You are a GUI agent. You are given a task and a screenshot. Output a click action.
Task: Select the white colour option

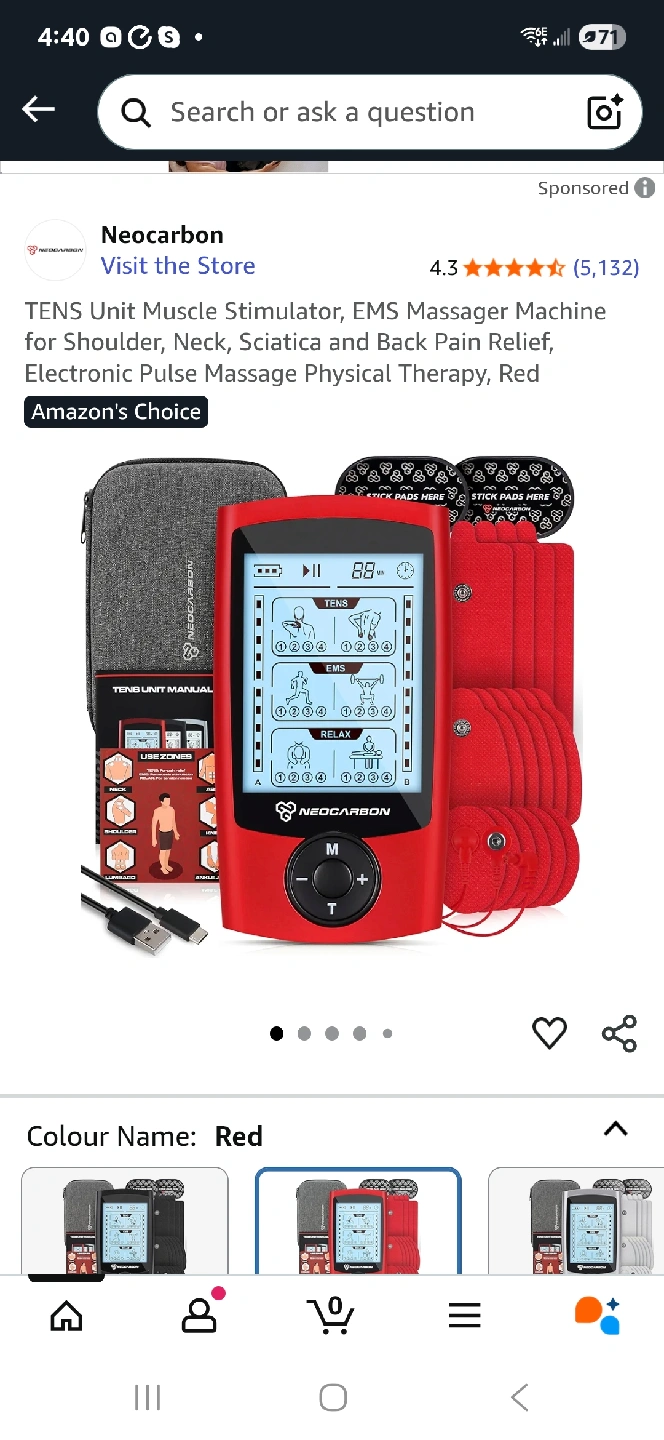(x=576, y=1221)
